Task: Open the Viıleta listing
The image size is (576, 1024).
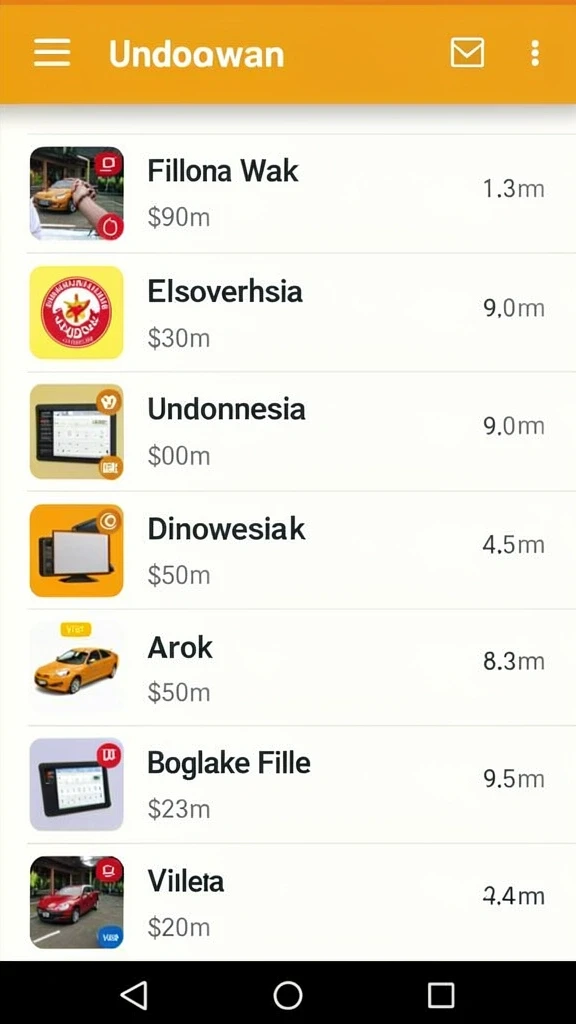Action: point(288,901)
